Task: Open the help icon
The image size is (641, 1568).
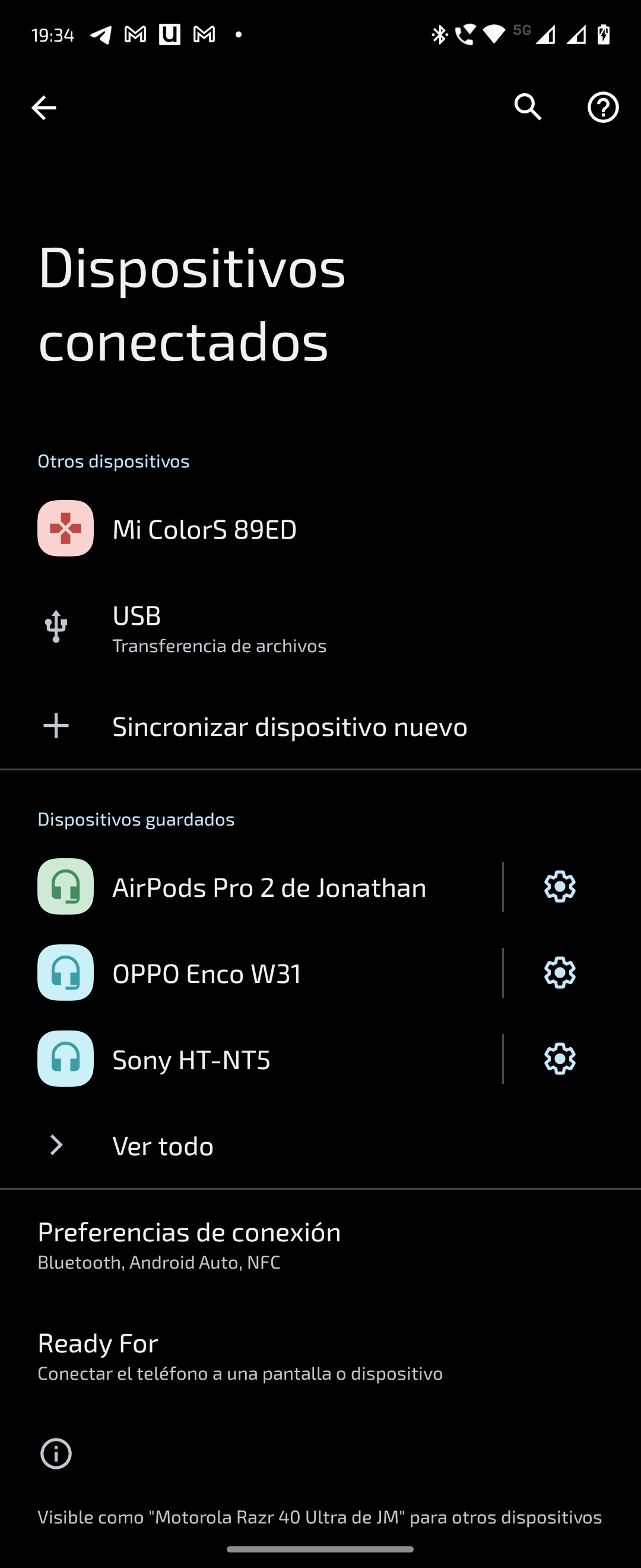Action: 602,108
